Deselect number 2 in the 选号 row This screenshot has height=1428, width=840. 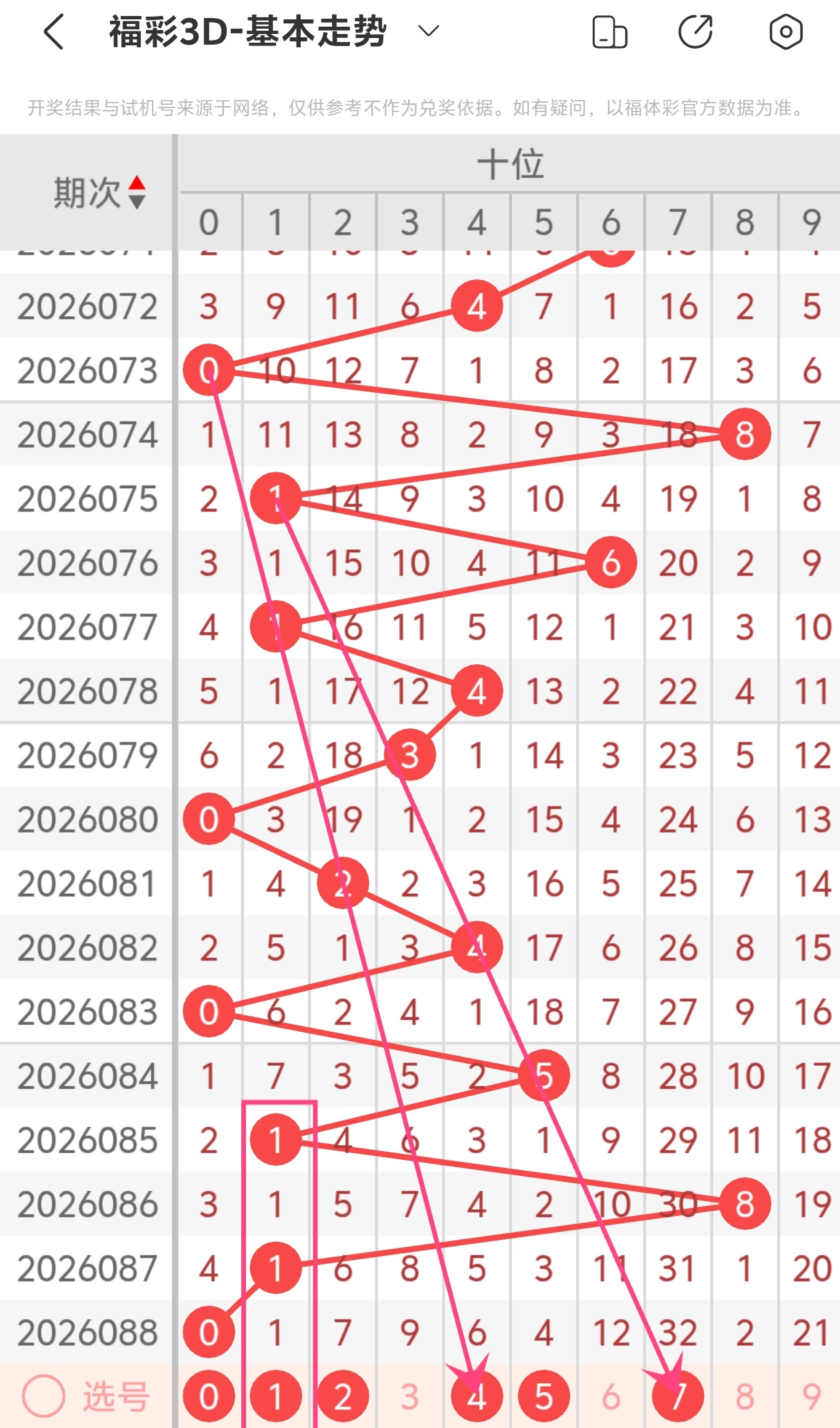coord(343,1396)
